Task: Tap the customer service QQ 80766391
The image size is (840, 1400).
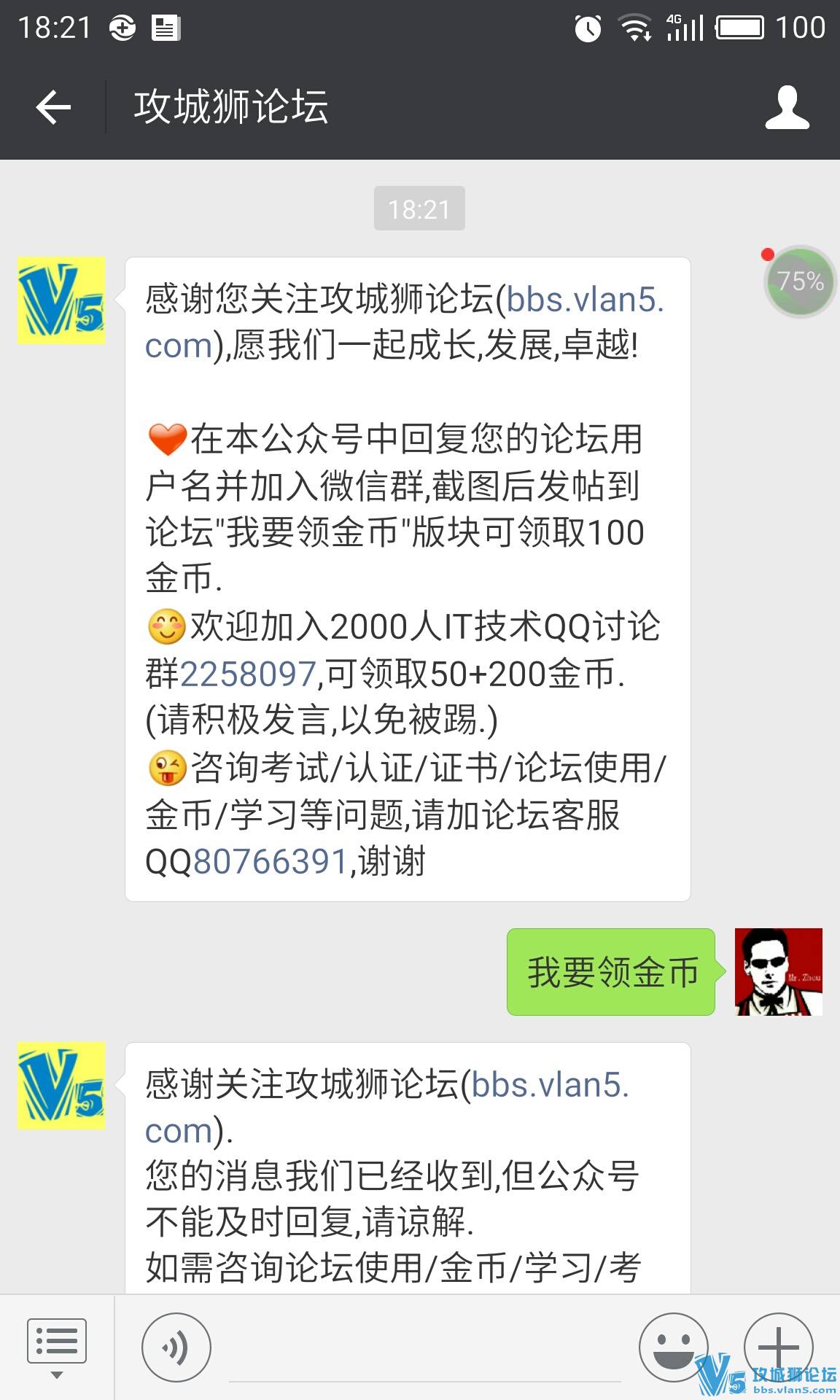Action: pyautogui.click(x=271, y=861)
